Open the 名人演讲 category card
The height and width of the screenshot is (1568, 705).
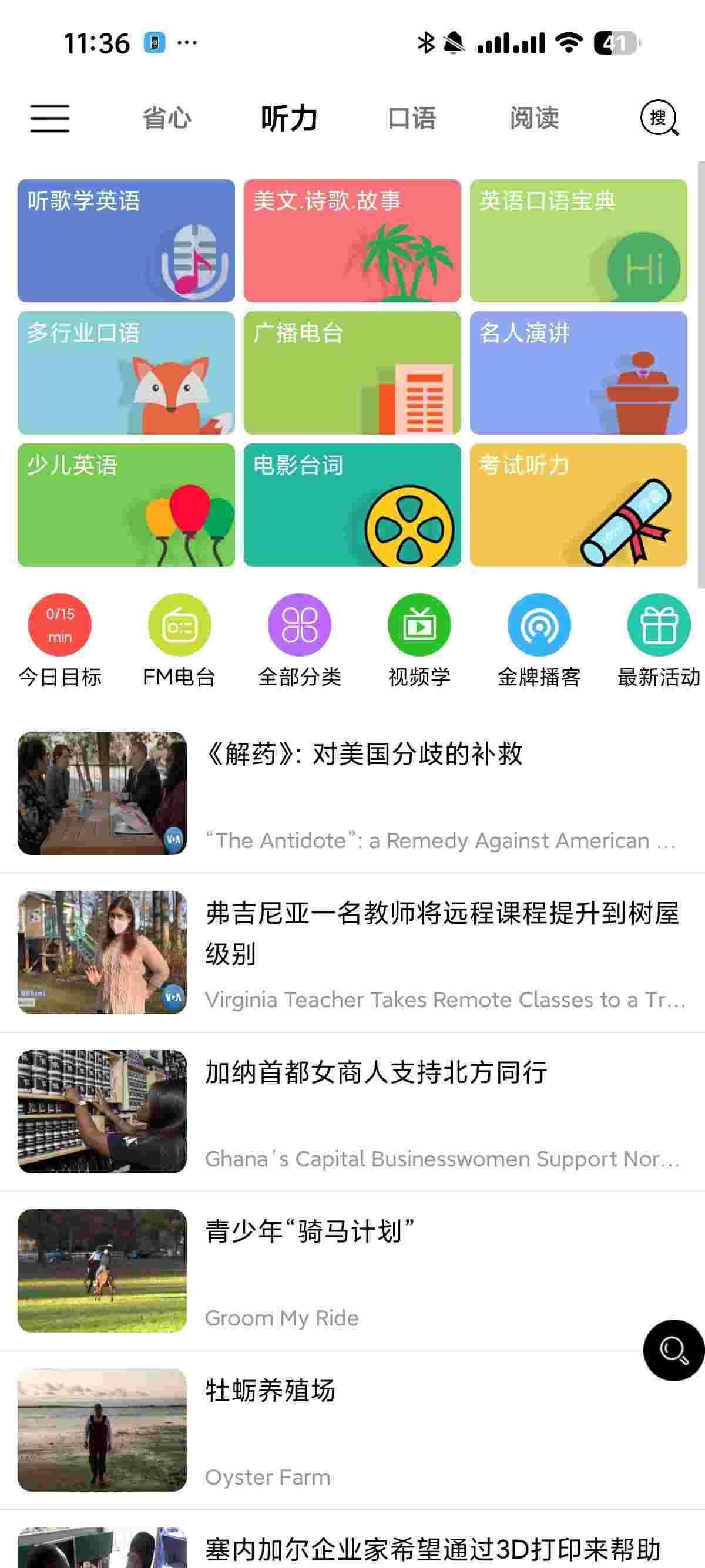point(578,372)
